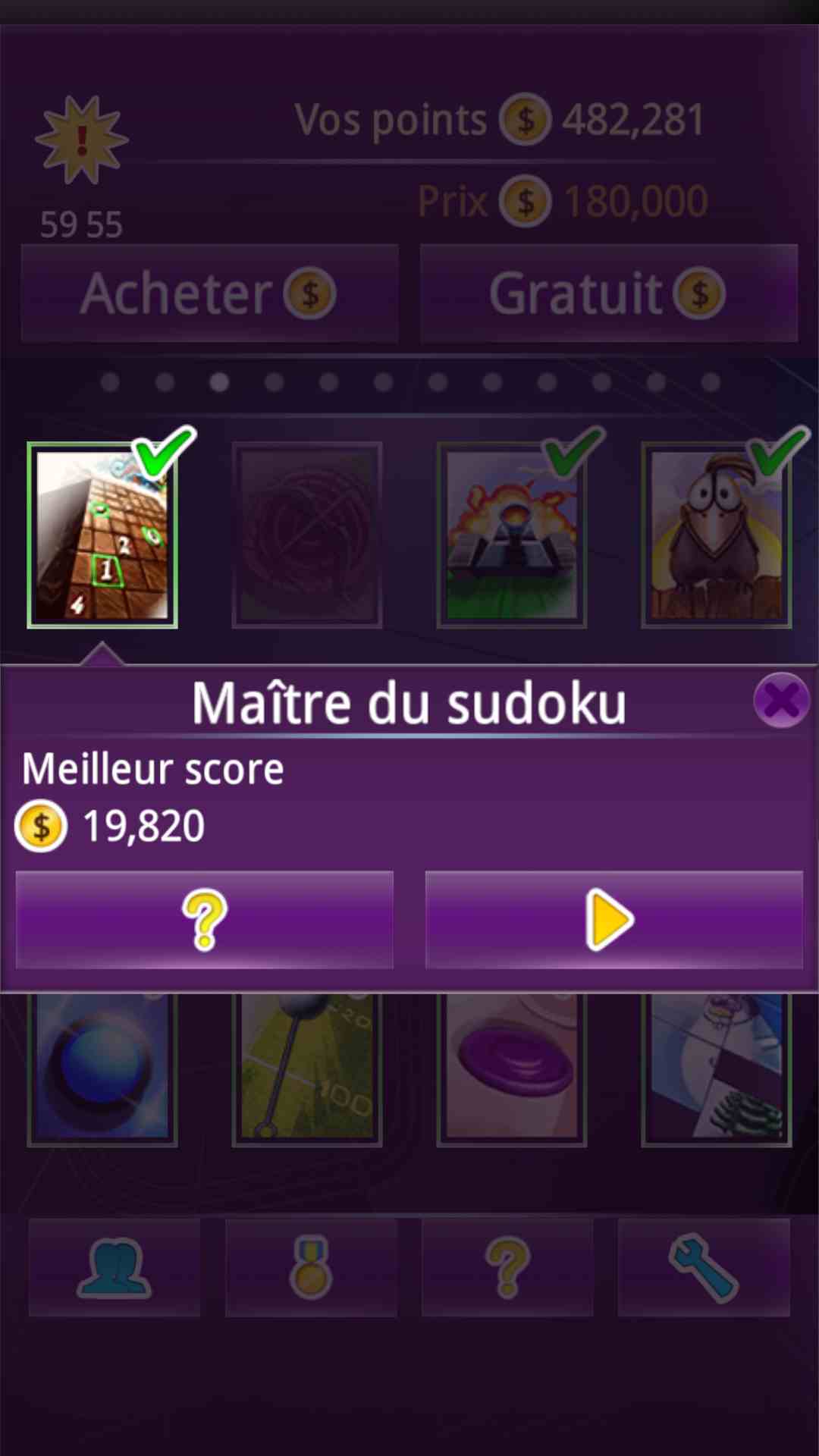
Task: Select the pendulum game tile
Action: pyautogui.click(x=307, y=1068)
